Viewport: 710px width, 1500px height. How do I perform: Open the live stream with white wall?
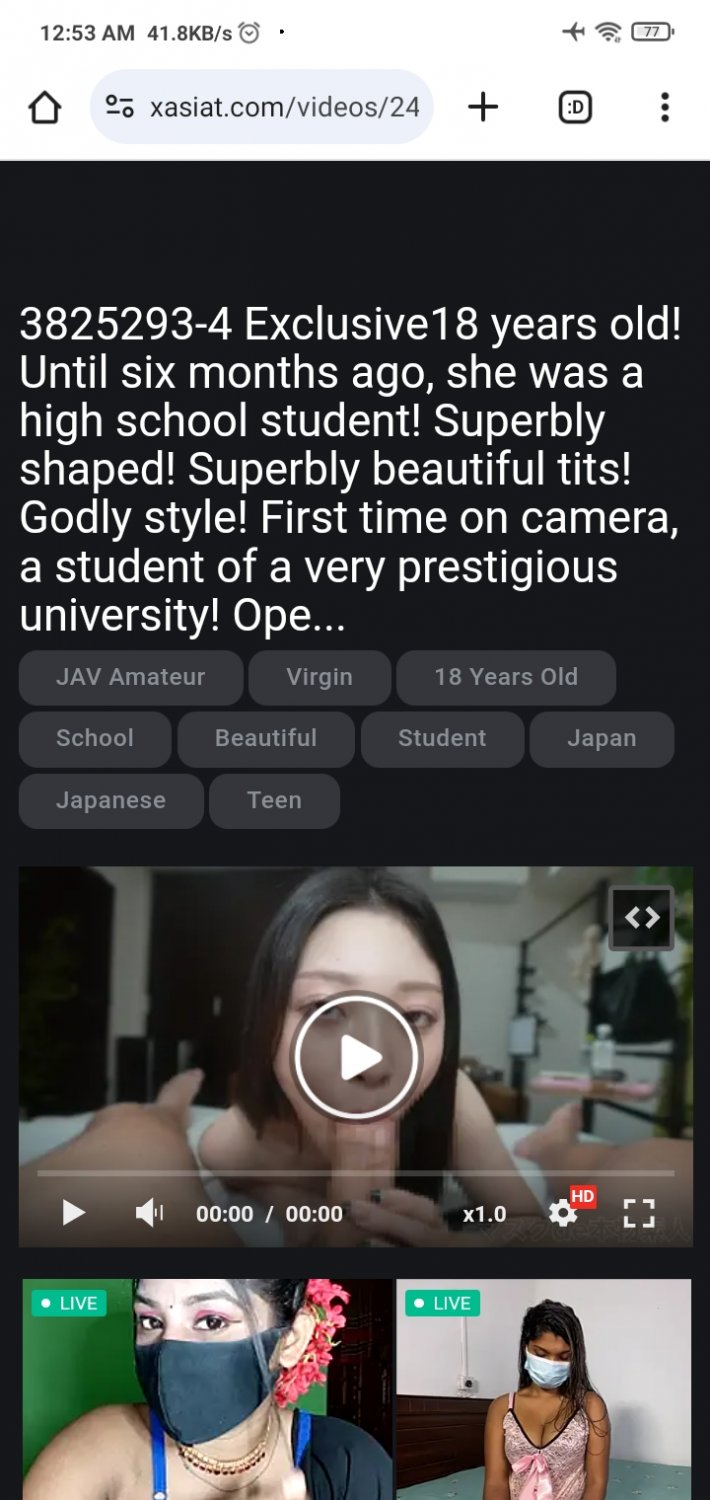544,1390
